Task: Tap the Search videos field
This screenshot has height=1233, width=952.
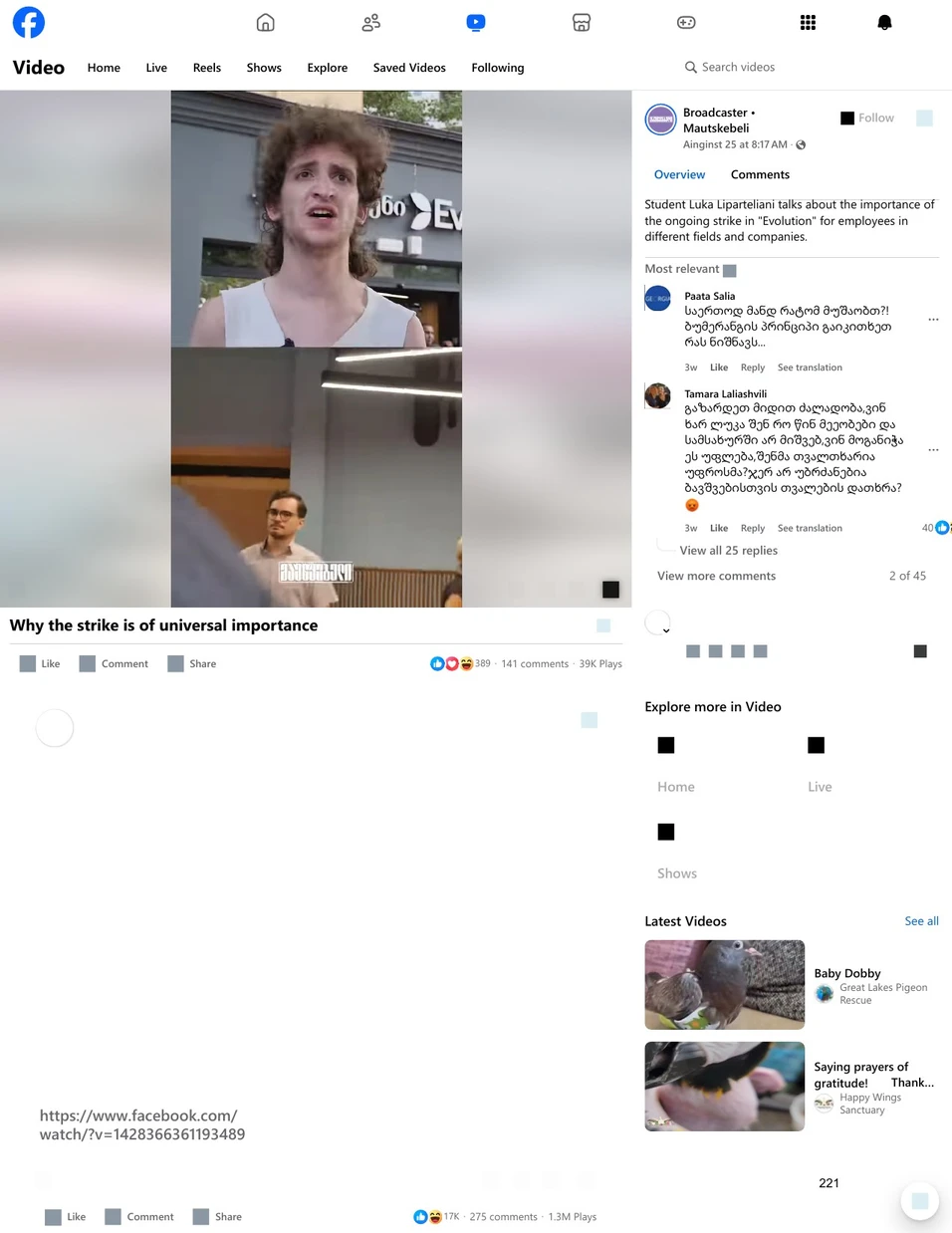Action: click(x=738, y=67)
